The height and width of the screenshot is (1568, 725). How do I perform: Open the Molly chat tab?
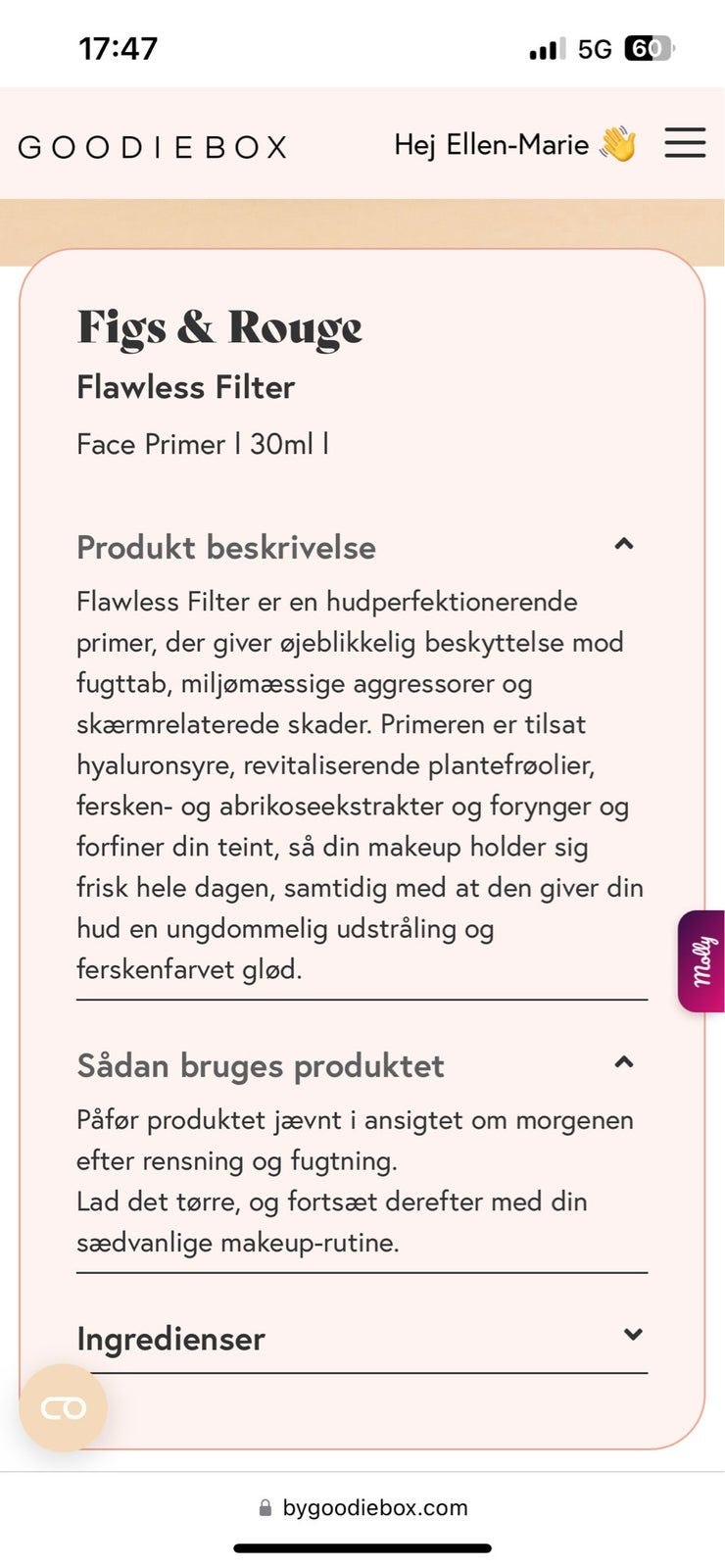pyautogui.click(x=700, y=960)
